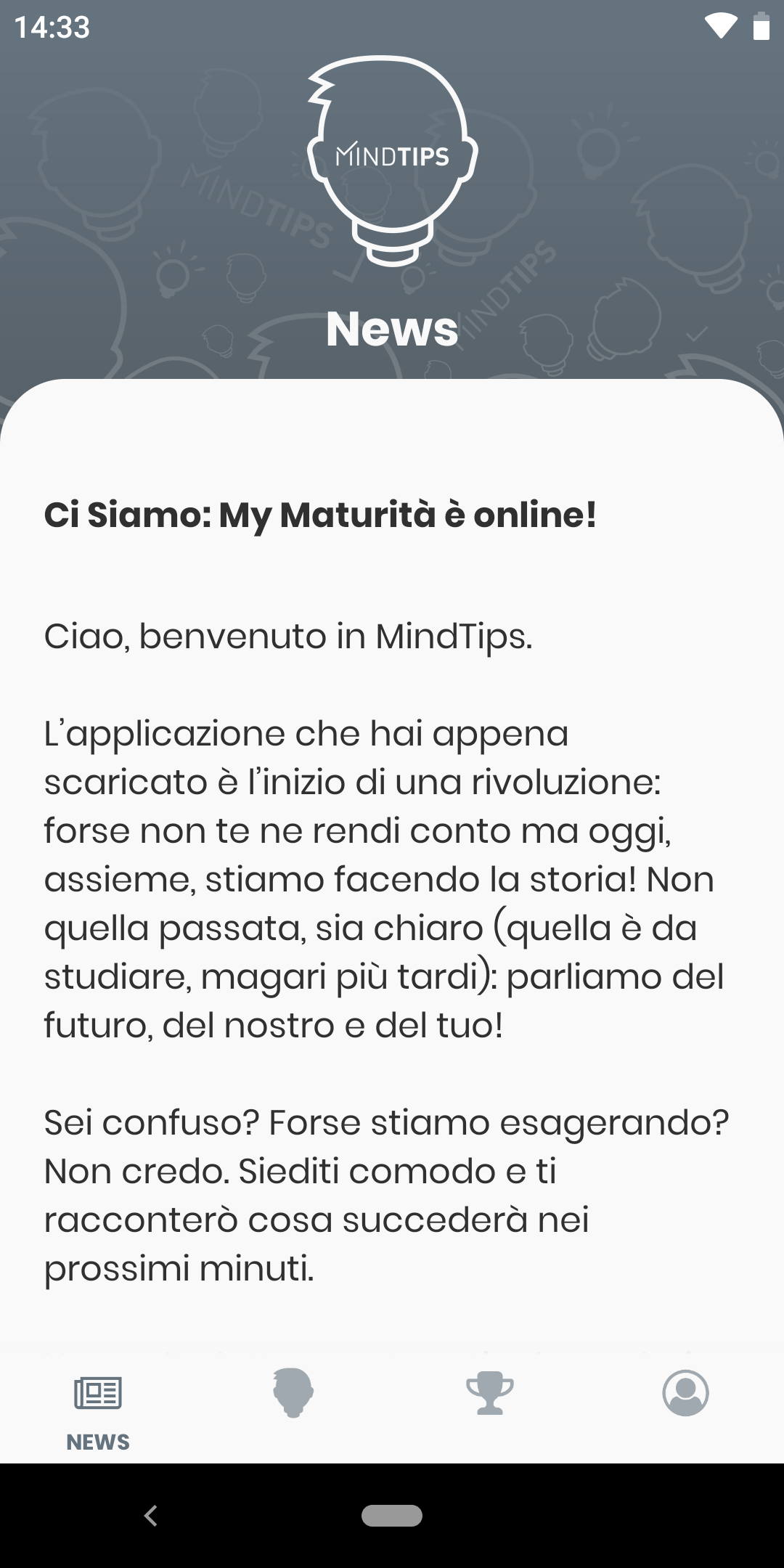Go to the profile tab
Viewport: 784px width, 1568px height.
[x=686, y=1393]
